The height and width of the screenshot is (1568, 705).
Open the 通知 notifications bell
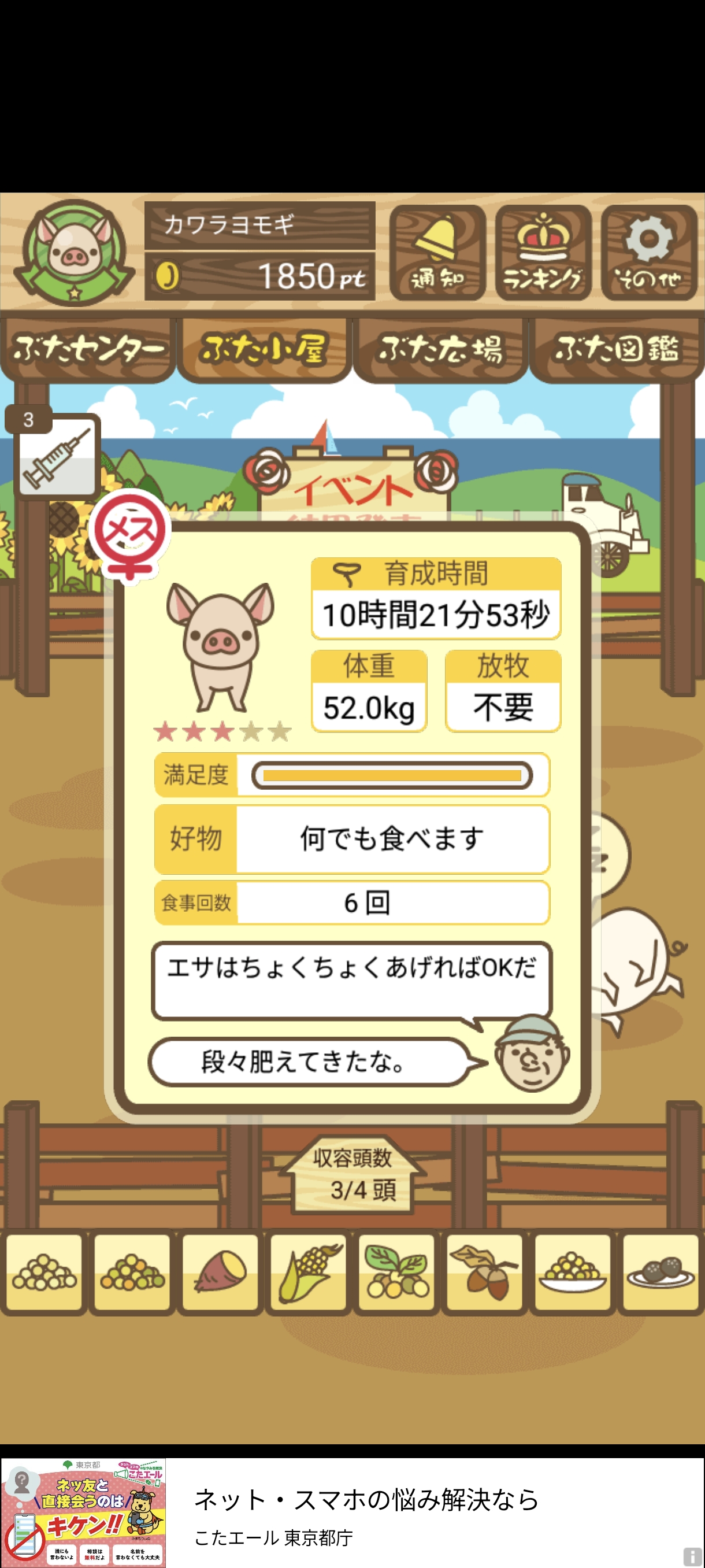tap(437, 253)
